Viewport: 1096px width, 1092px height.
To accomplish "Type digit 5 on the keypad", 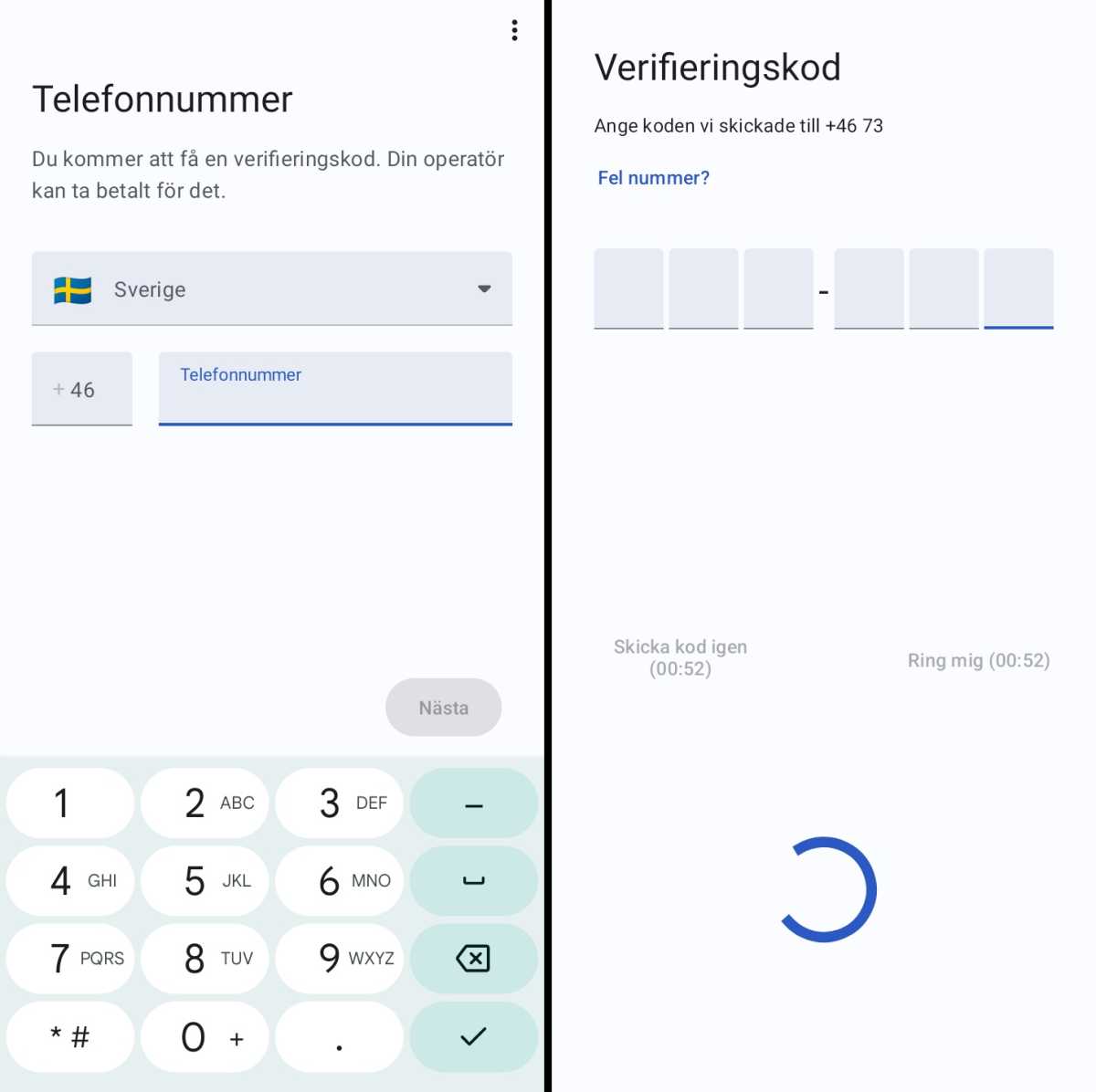I will click(205, 880).
